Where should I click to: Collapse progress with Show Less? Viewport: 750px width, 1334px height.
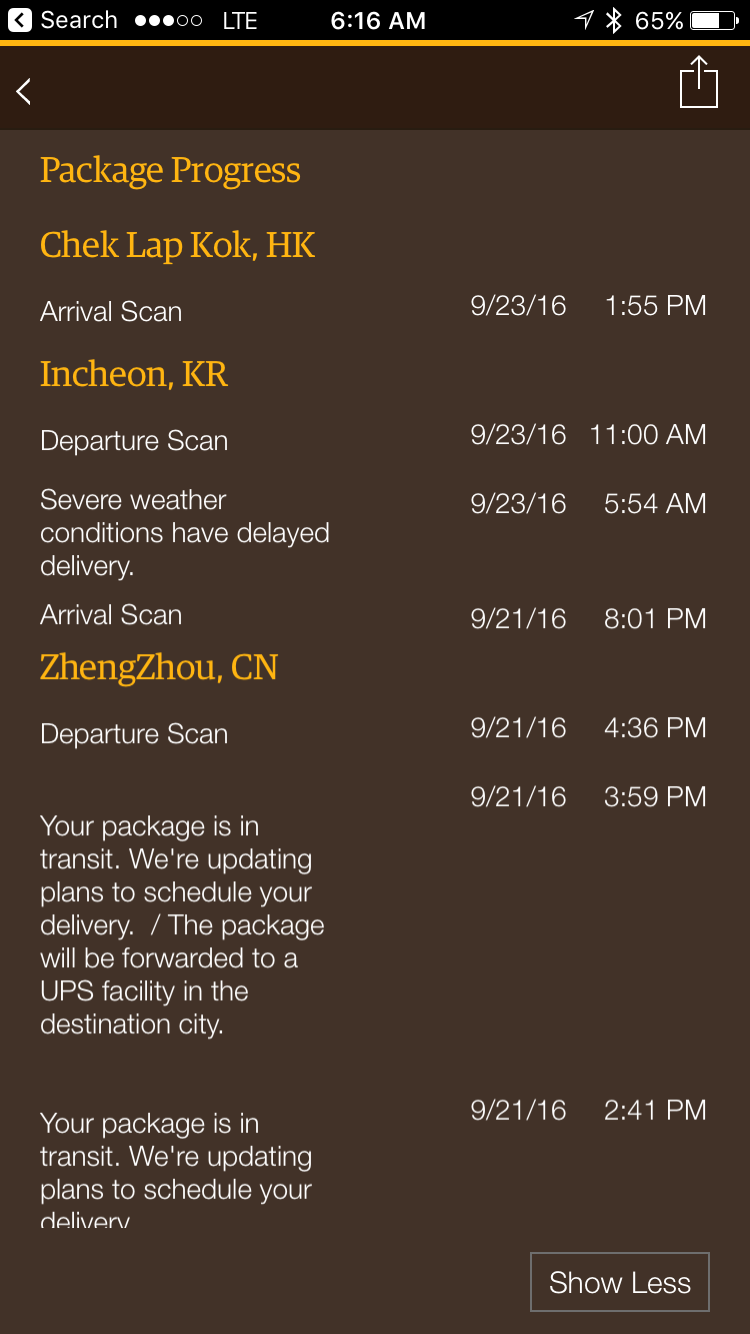click(x=620, y=1282)
